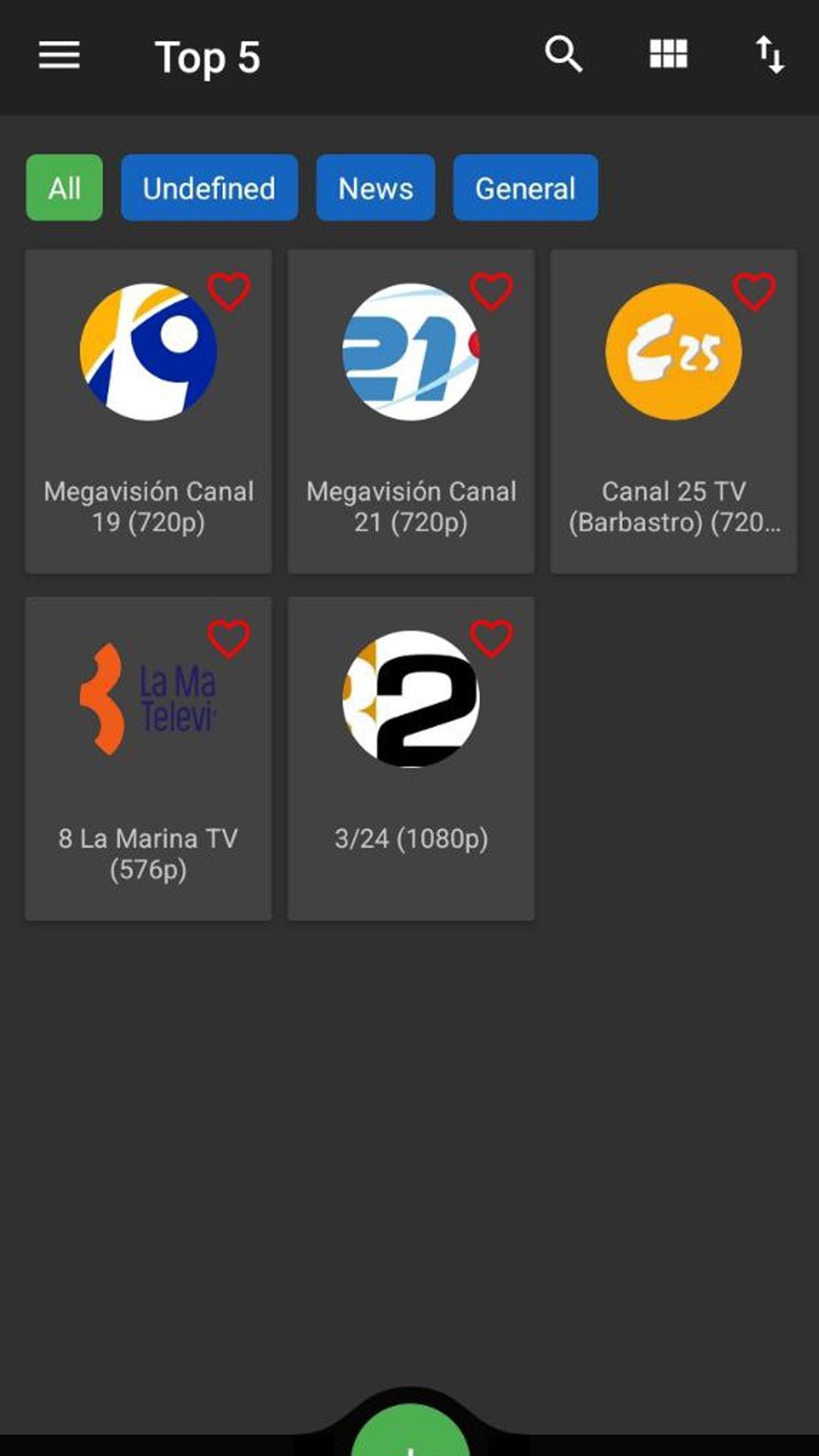Image resolution: width=819 pixels, height=1456 pixels.
Task: Favorite the 3/24 channel with the heart
Action: coord(491,639)
